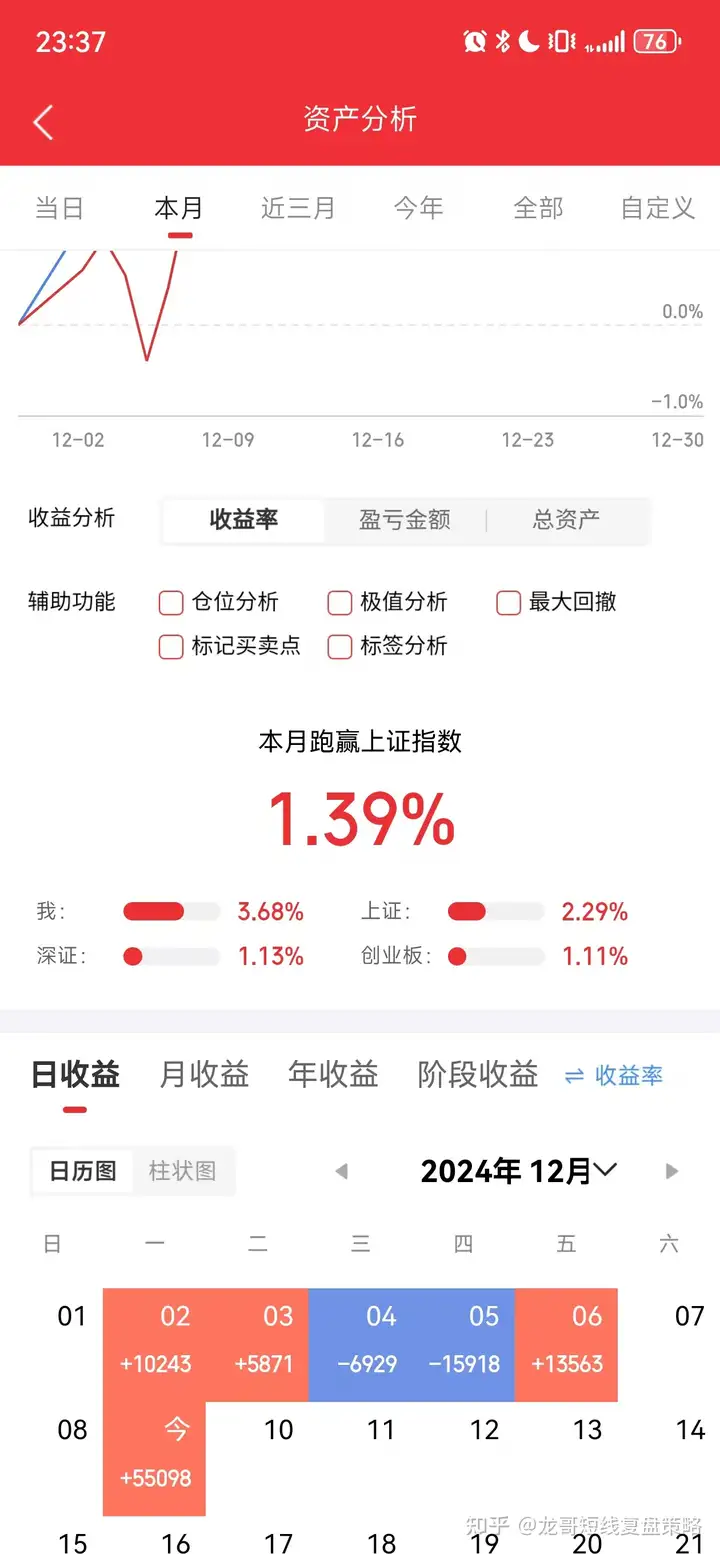This screenshot has width=720, height=1554.
Task: Go back using the header arrow
Action: point(43,122)
